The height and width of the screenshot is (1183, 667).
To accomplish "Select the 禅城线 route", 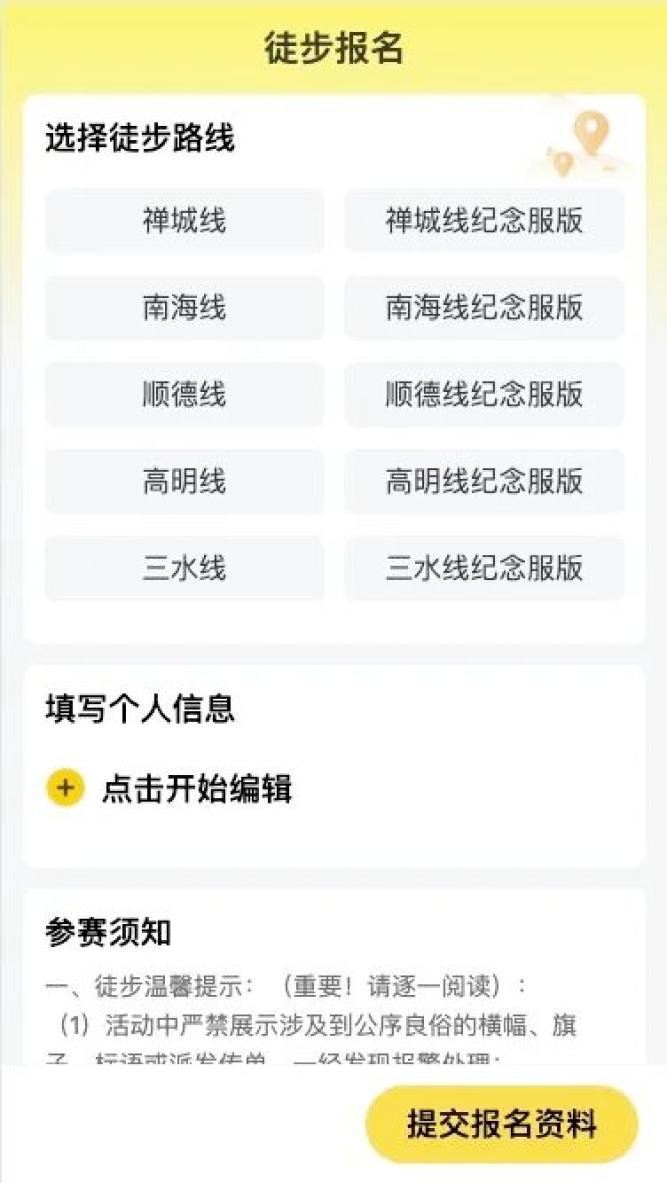I will 184,221.
